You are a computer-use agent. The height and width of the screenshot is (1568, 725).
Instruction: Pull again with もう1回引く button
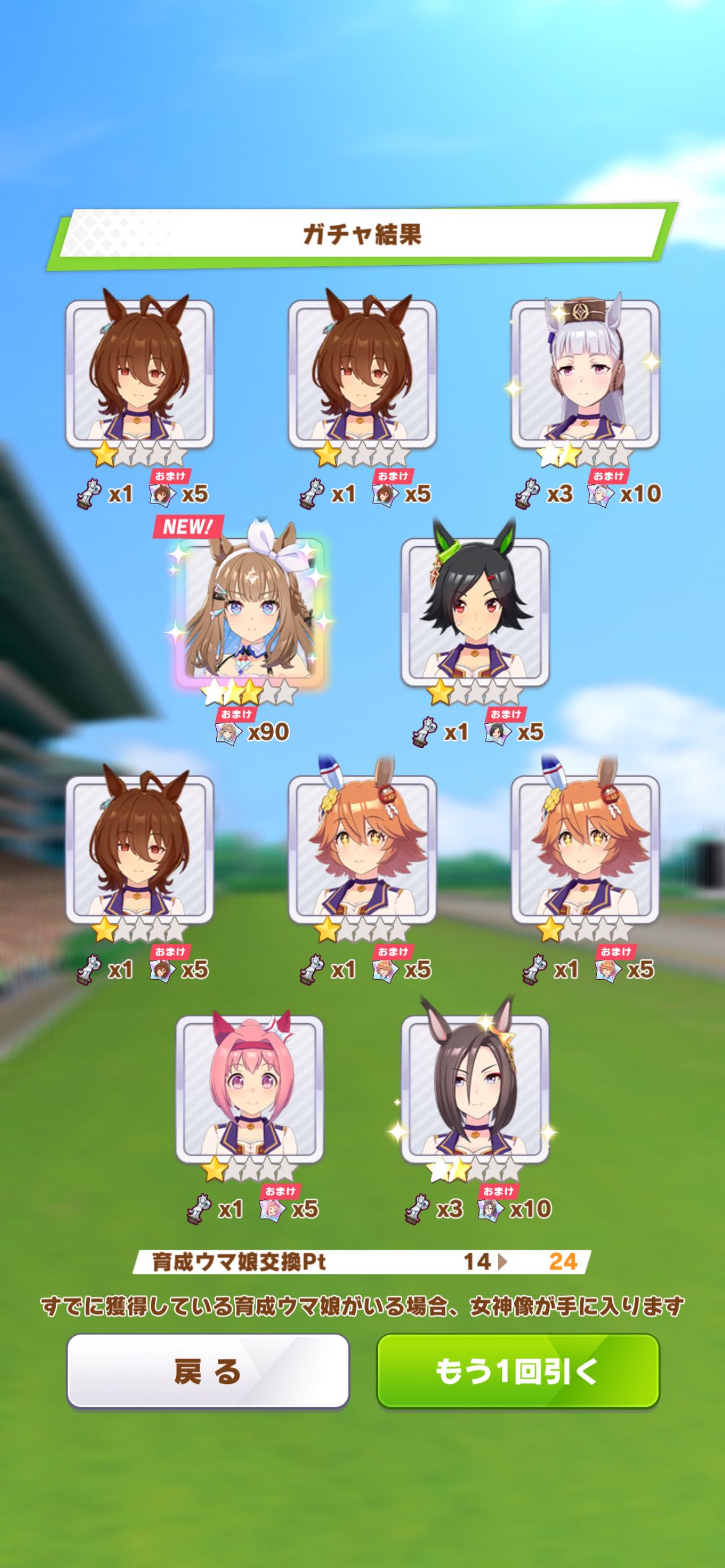click(x=518, y=1370)
